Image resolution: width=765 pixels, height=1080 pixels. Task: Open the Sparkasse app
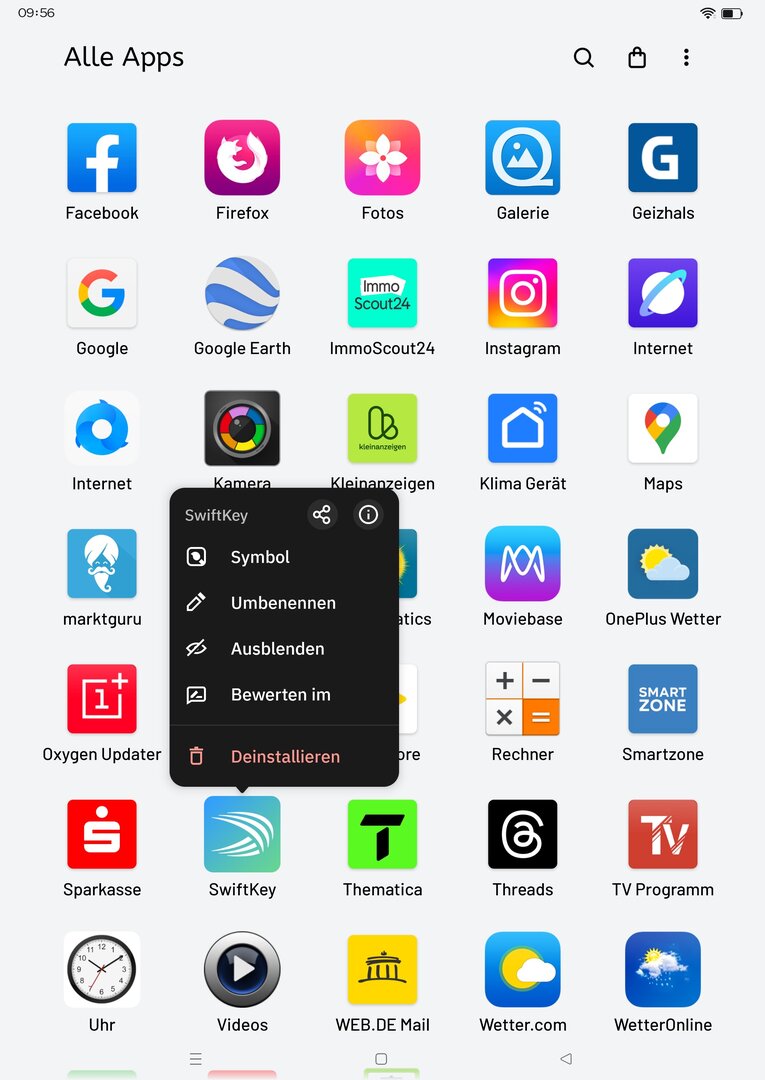pyautogui.click(x=102, y=835)
